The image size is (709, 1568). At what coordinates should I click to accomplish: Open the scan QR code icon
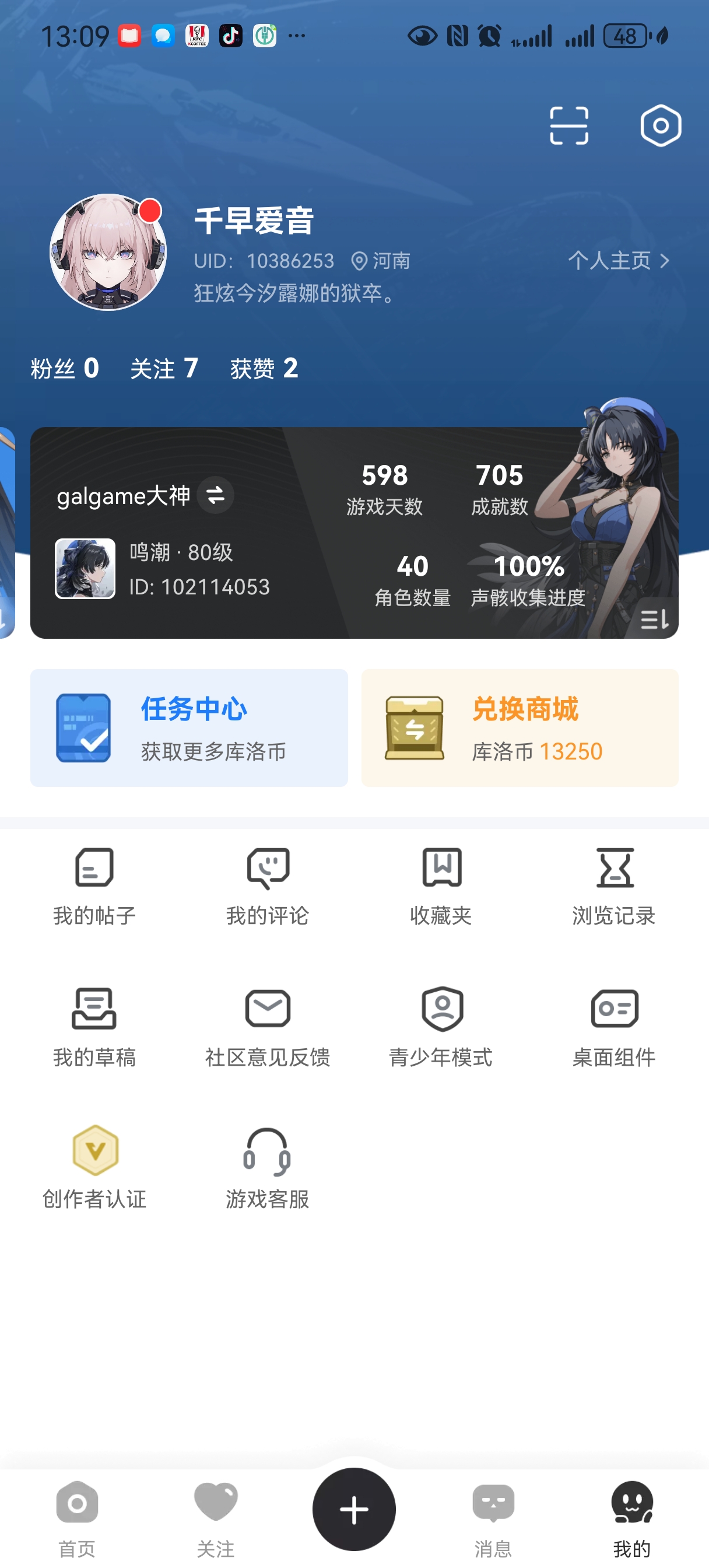point(568,126)
